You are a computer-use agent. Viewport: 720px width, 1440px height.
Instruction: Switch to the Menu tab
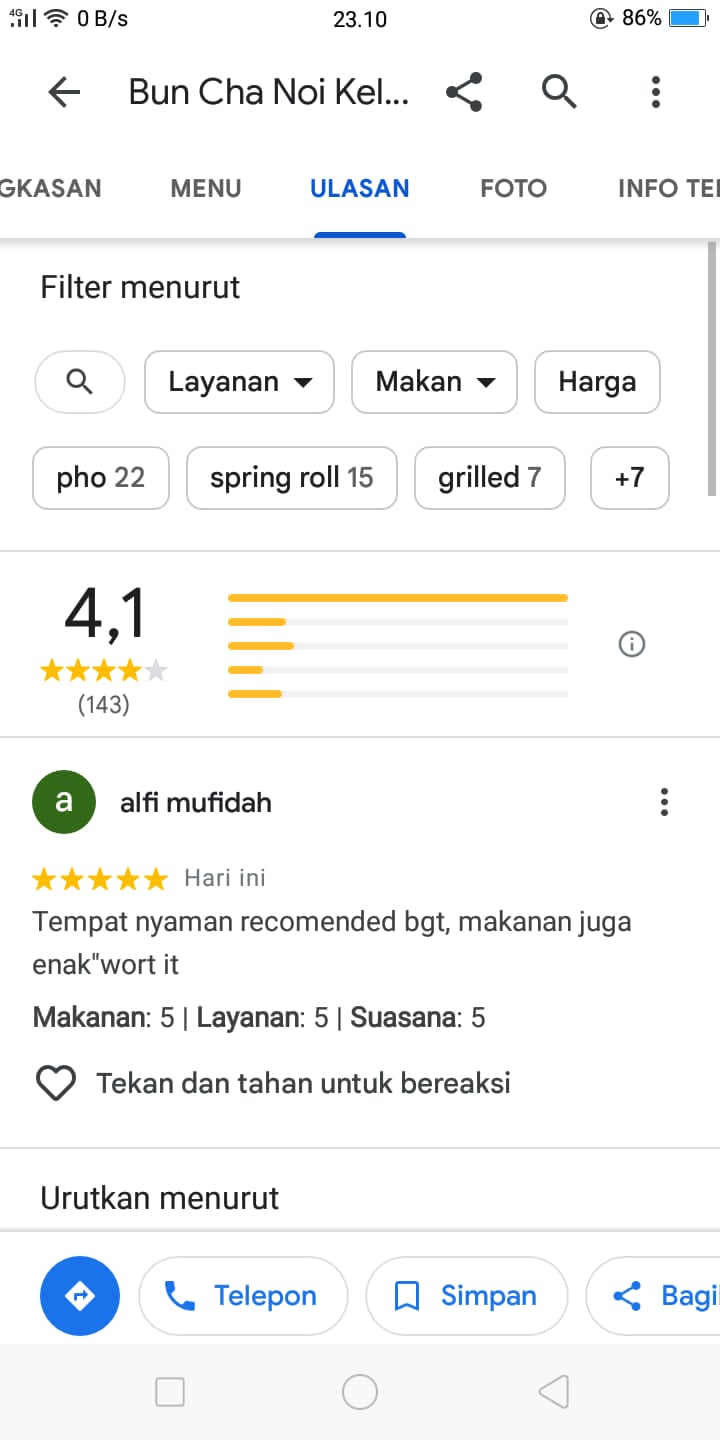[x=206, y=188]
